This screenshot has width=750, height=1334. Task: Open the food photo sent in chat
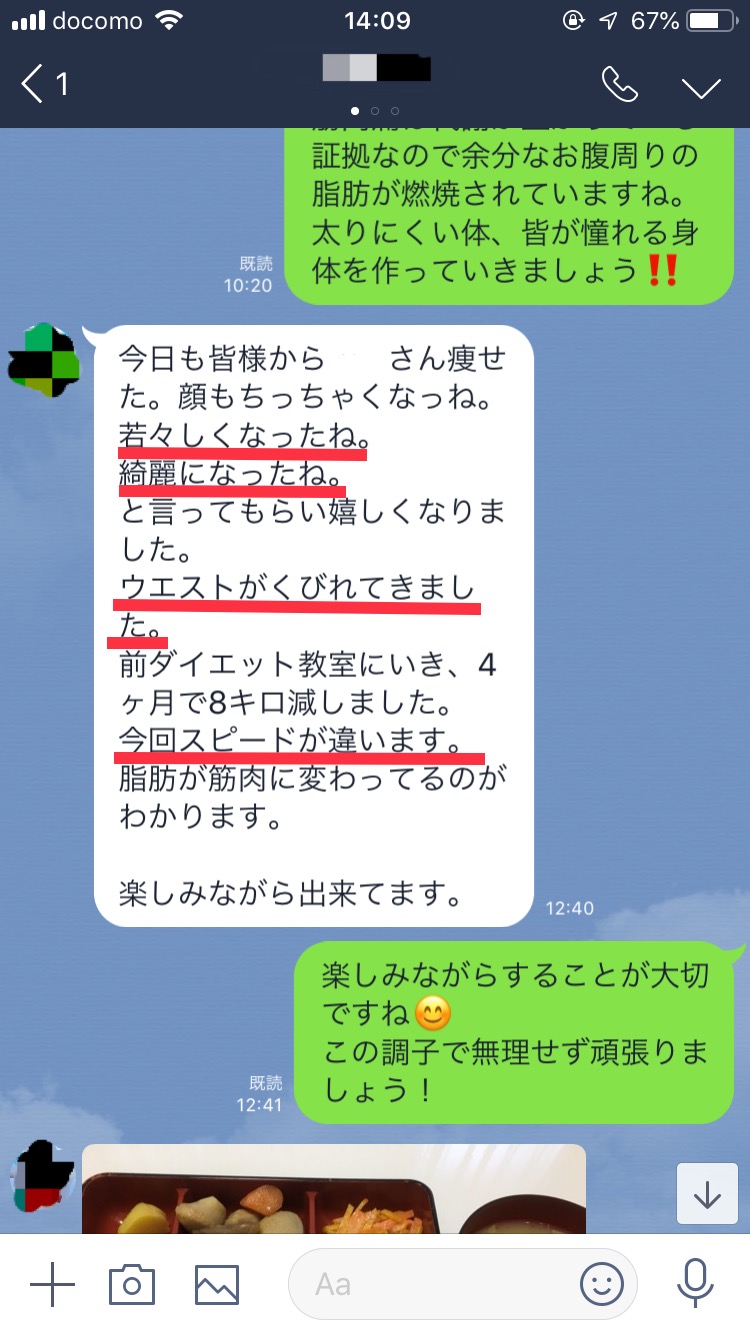(333, 1189)
